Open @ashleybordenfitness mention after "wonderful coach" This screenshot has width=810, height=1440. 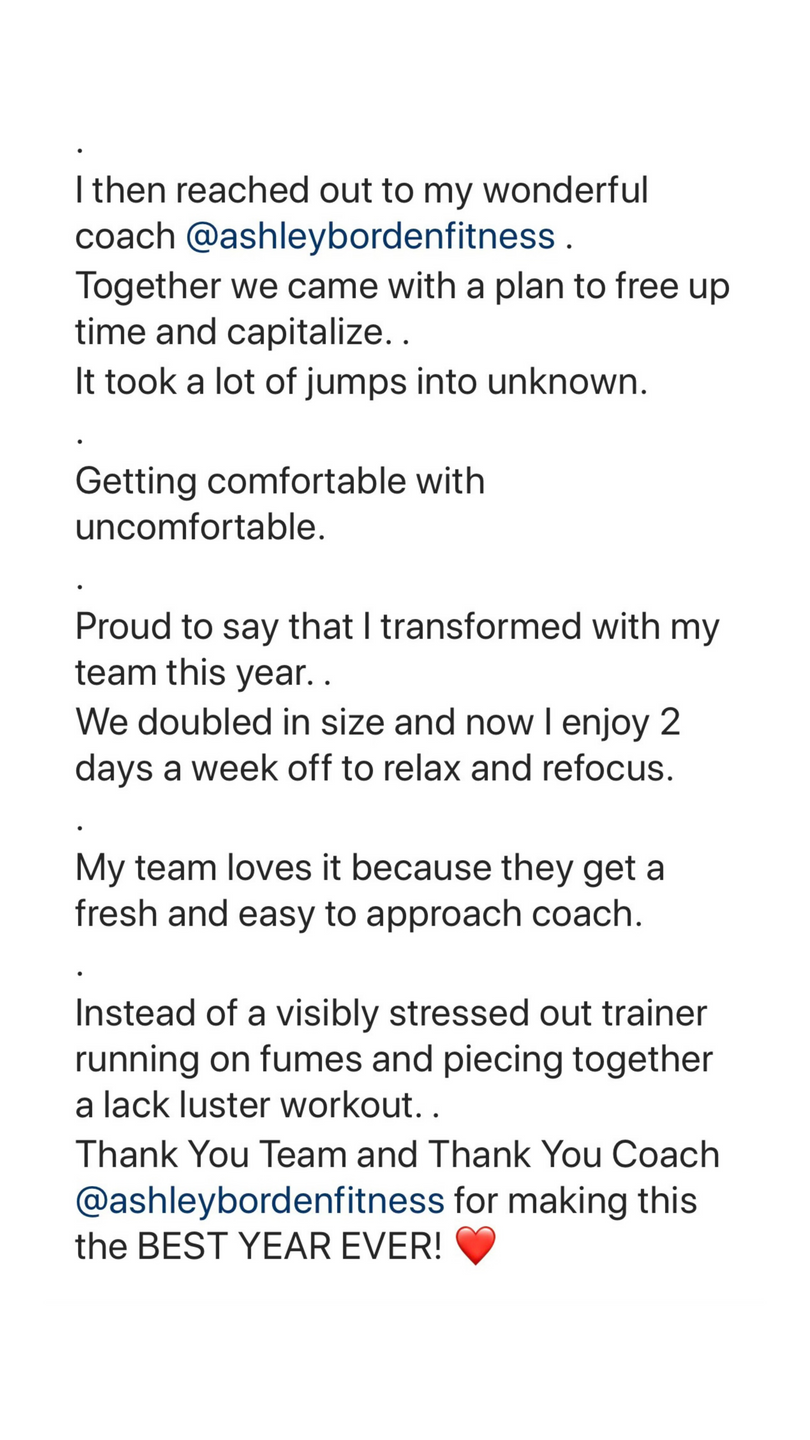point(370,237)
